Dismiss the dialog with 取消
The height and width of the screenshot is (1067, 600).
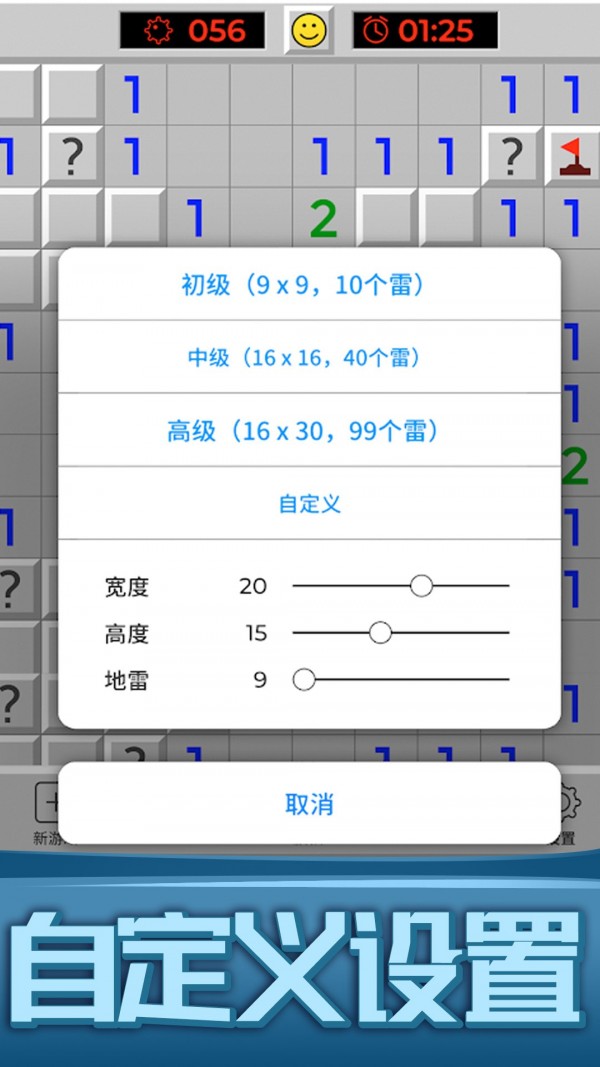309,804
